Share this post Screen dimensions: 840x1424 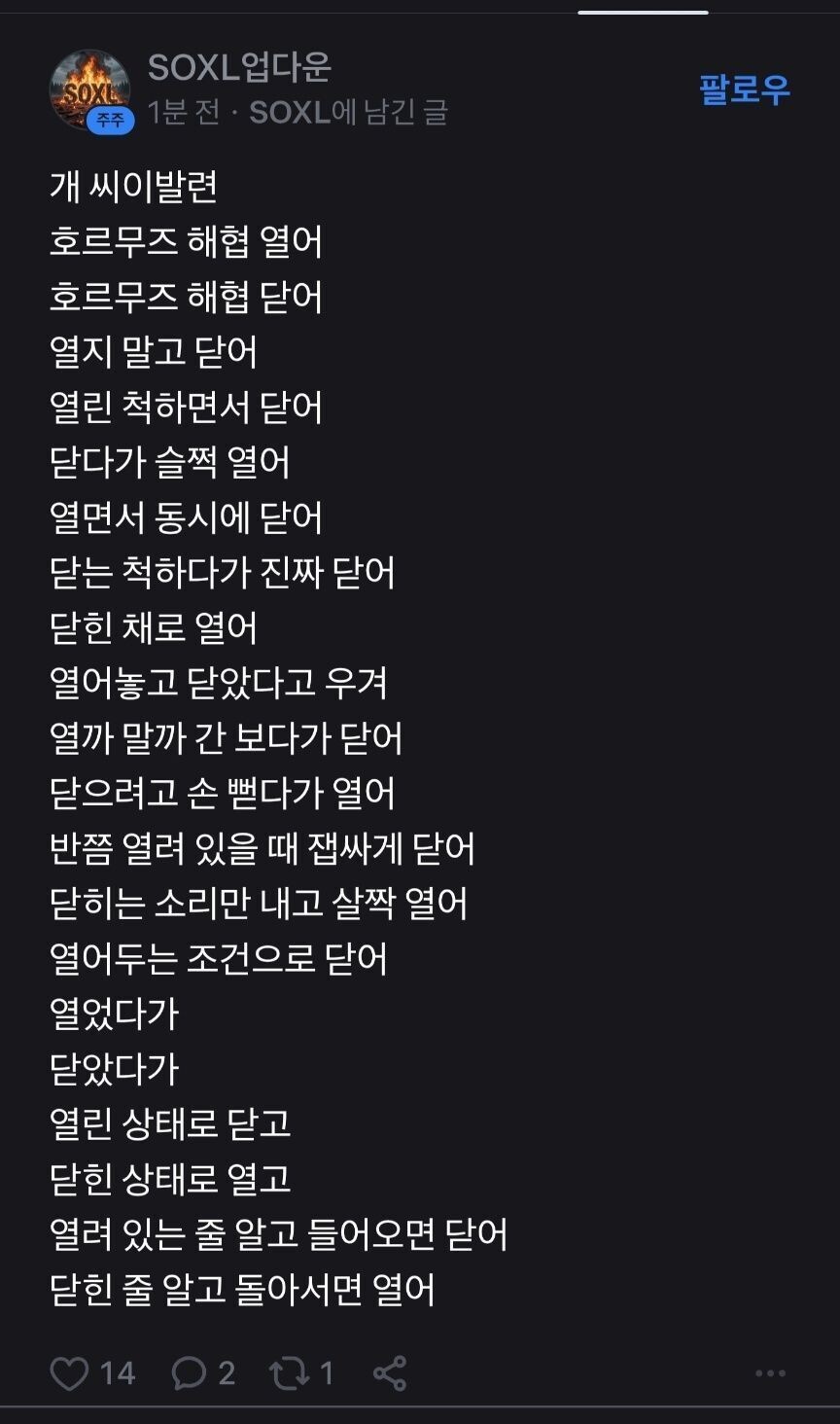[x=389, y=1373]
